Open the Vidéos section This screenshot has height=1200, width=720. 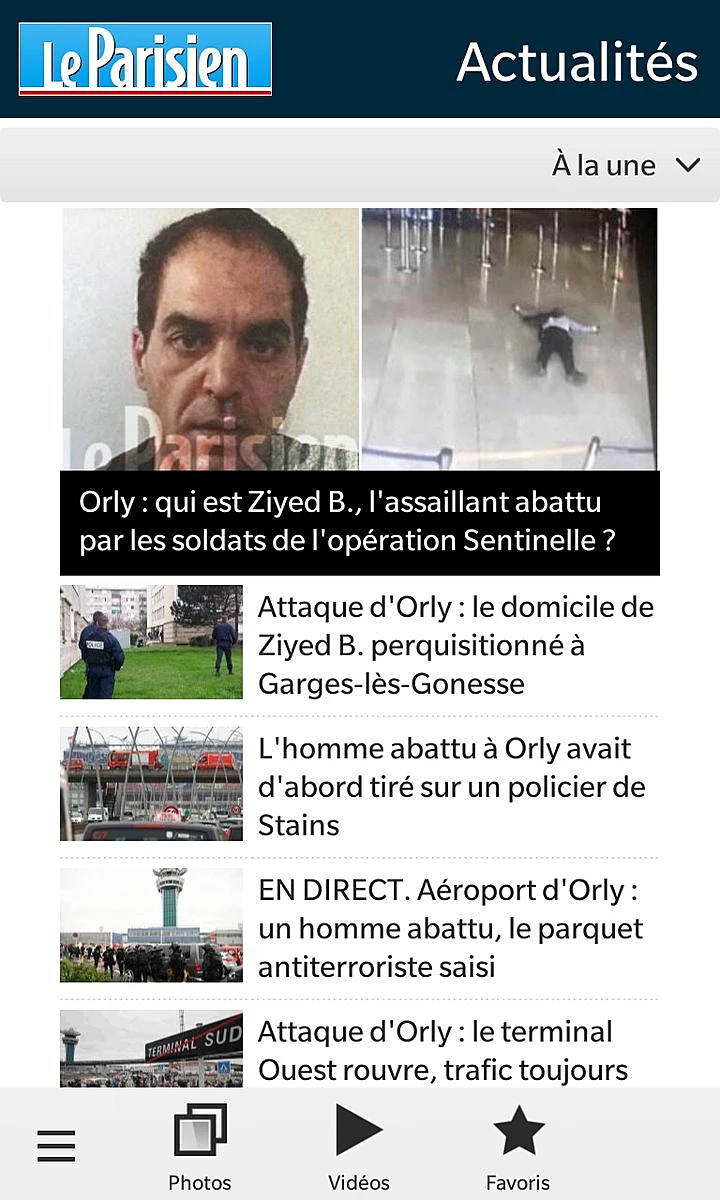click(x=359, y=1146)
